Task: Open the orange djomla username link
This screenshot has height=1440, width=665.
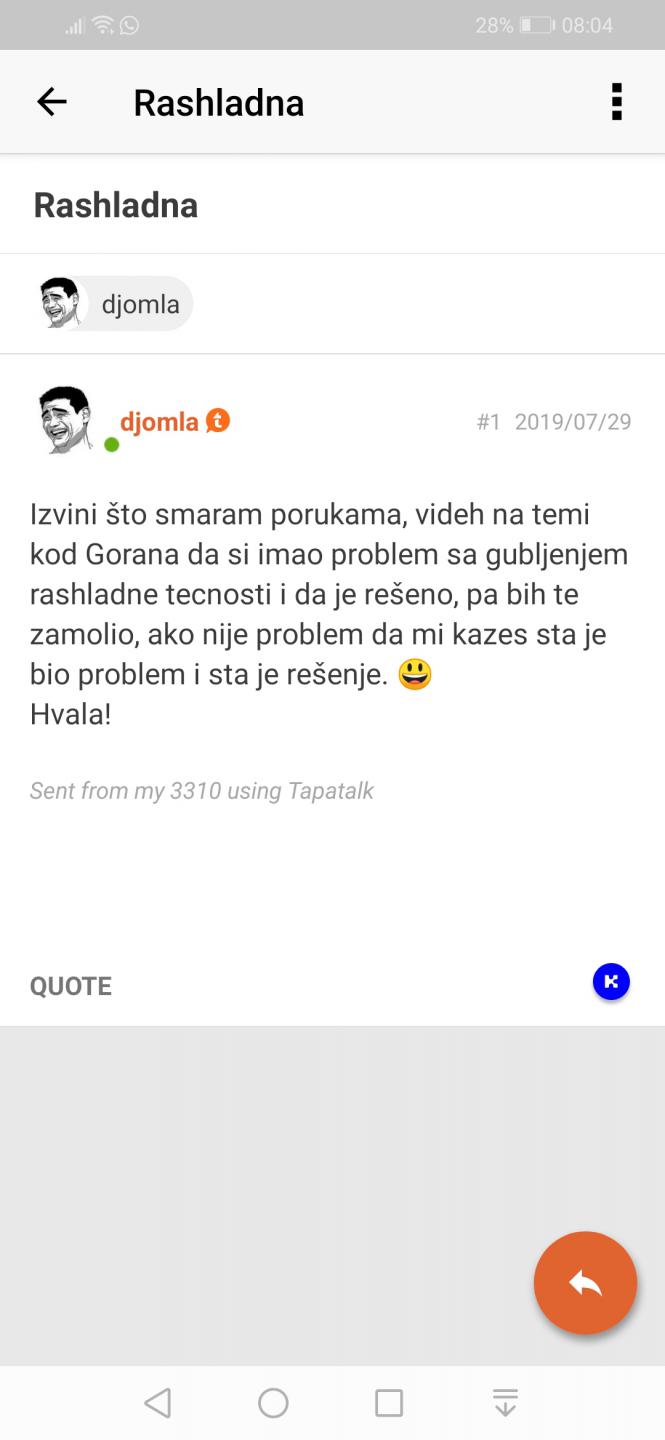Action: coord(159,422)
